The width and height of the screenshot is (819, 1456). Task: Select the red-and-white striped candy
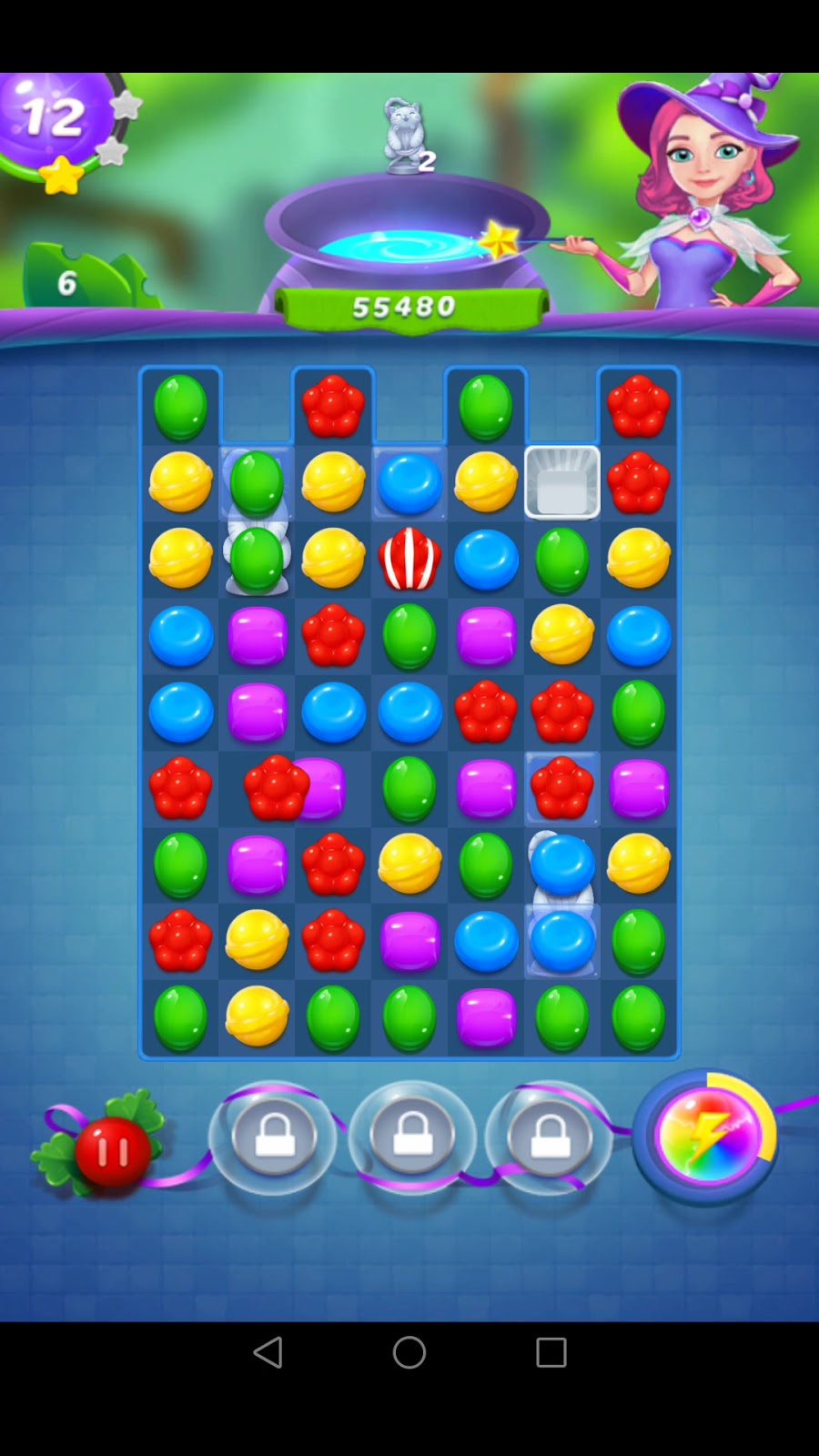point(409,559)
